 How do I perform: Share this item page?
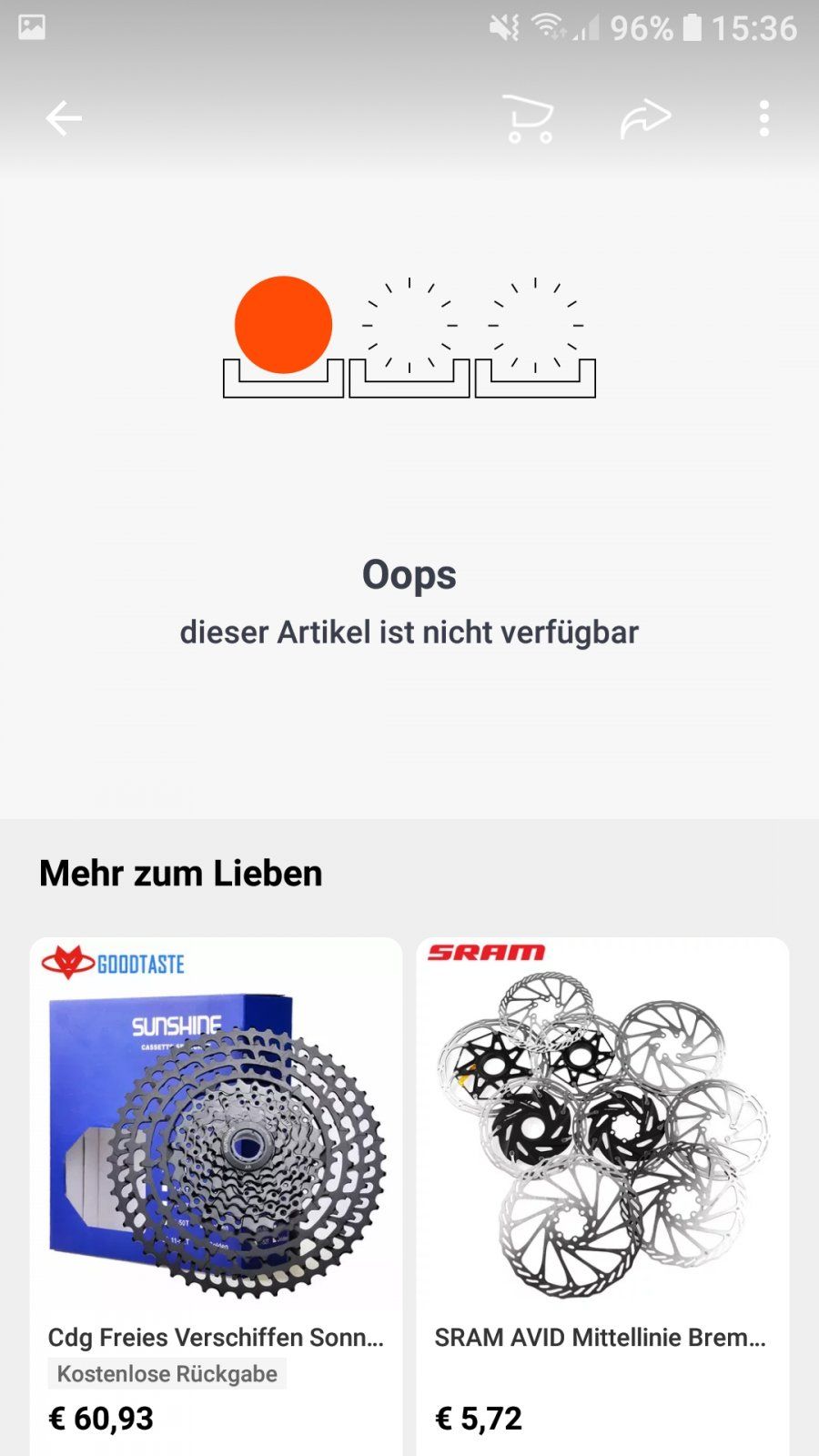click(645, 118)
